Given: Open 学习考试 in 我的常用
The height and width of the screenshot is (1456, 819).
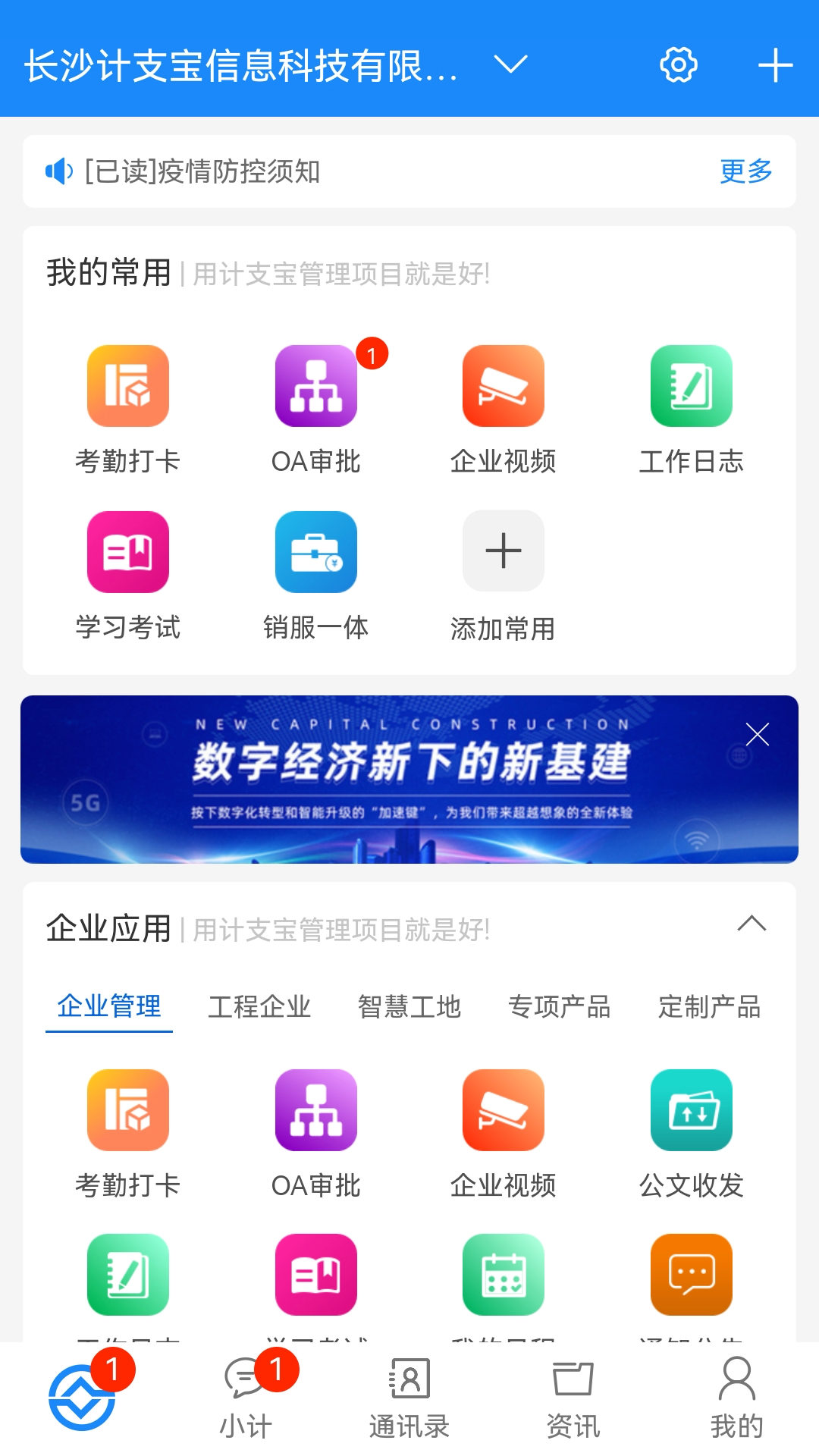Looking at the screenshot, I should (x=127, y=575).
